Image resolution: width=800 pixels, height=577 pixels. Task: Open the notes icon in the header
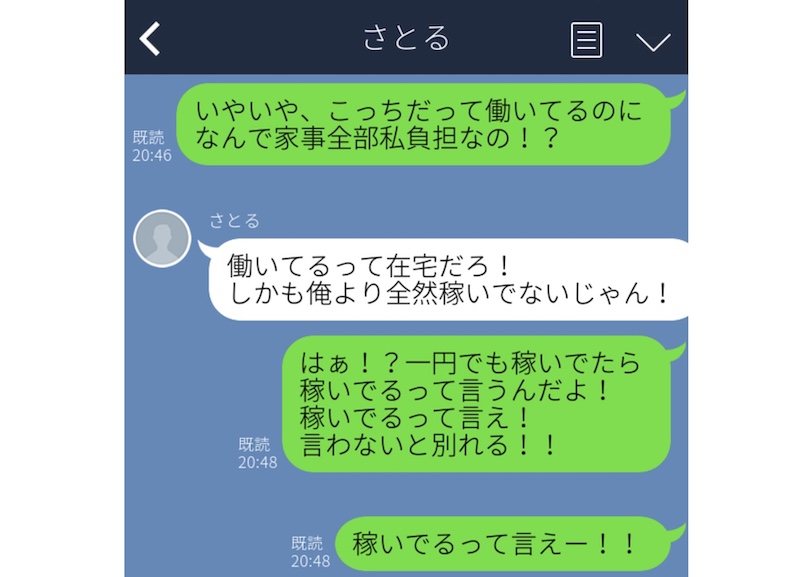586,39
